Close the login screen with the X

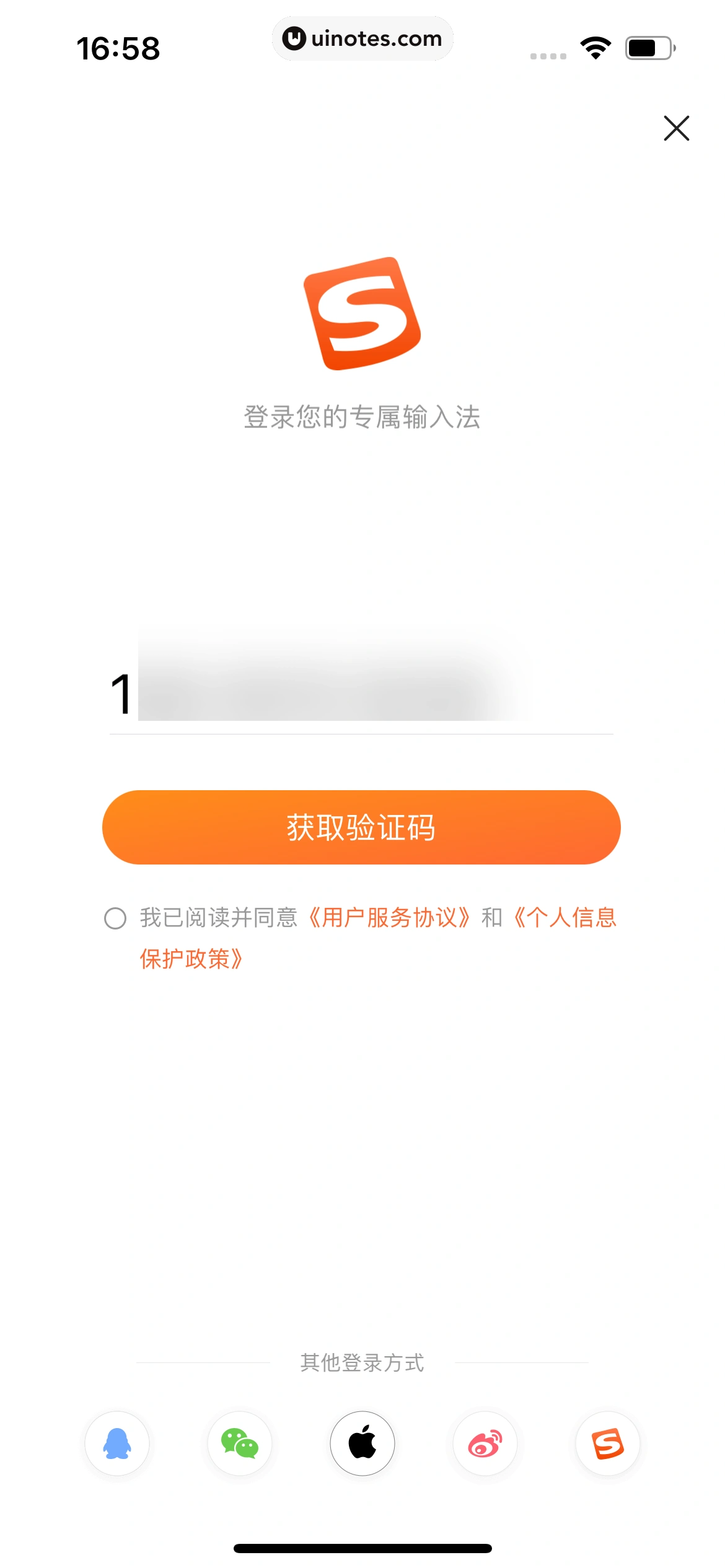(675, 129)
